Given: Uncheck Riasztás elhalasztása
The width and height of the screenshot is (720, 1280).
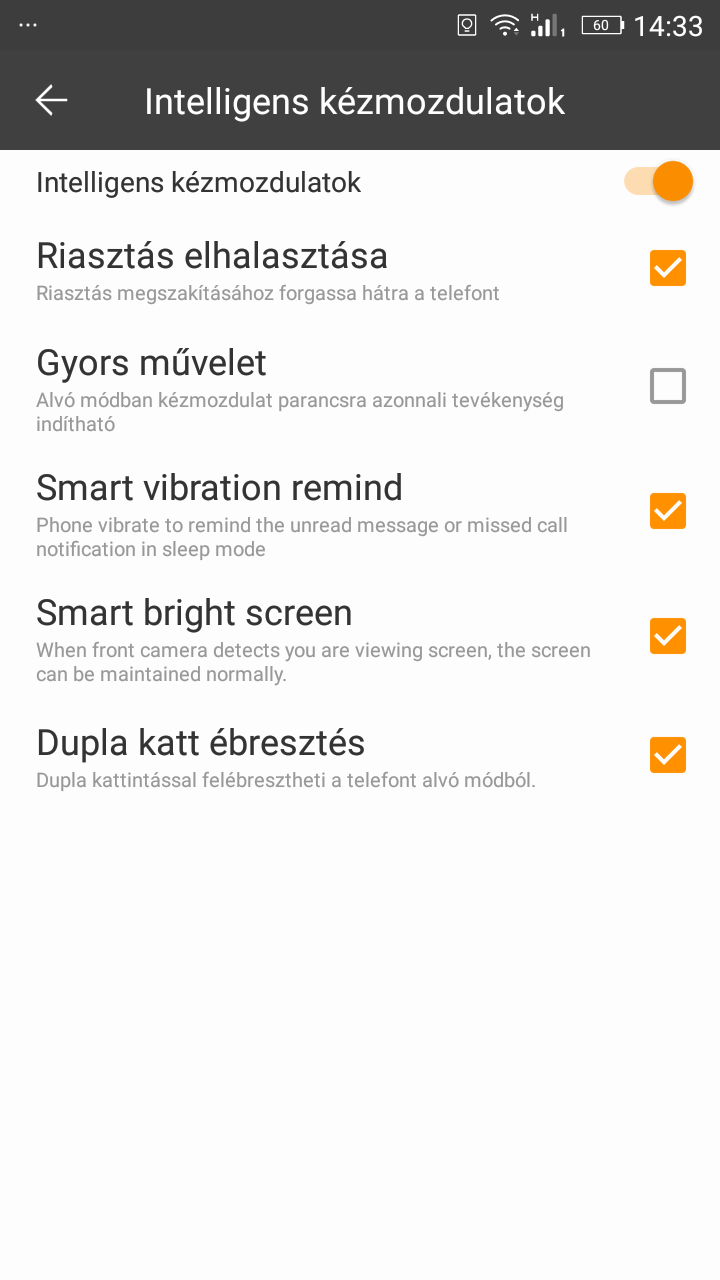Looking at the screenshot, I should [668, 268].
